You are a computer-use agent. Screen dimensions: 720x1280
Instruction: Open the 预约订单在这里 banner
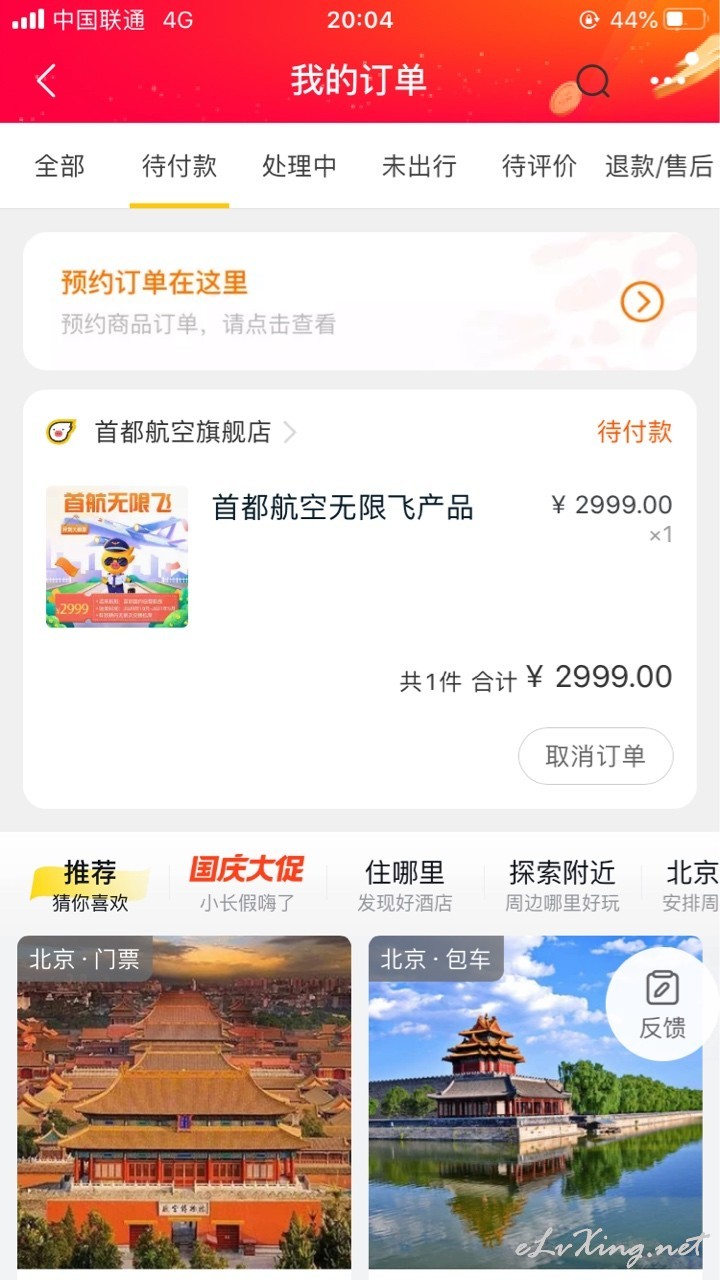pos(360,301)
